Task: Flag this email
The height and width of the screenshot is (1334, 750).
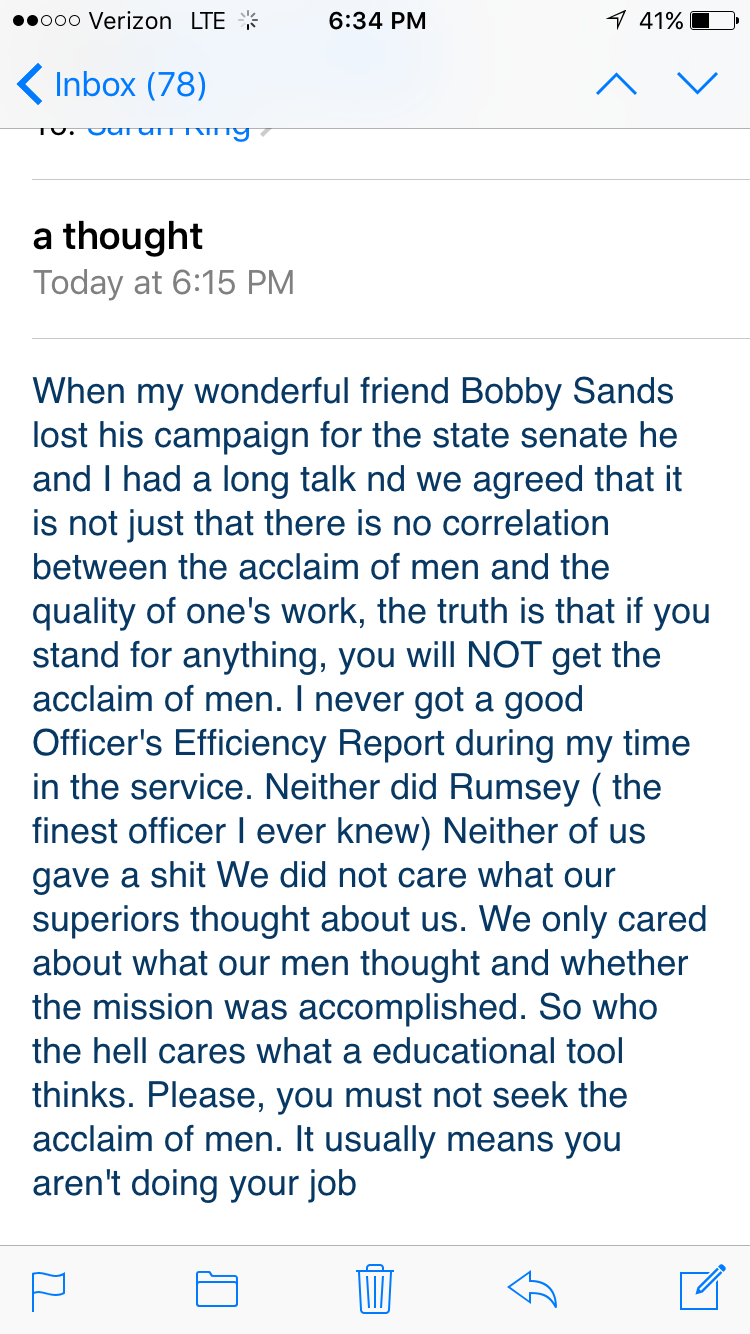Action: pyautogui.click(x=49, y=1289)
